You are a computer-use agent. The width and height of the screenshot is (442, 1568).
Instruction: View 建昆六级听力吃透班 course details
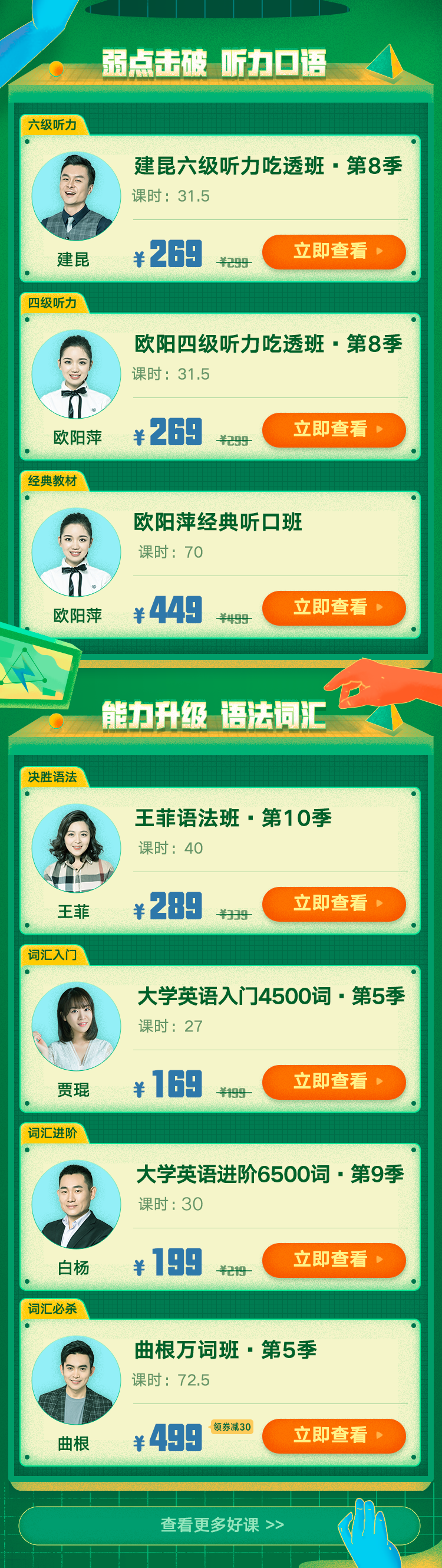tap(333, 251)
